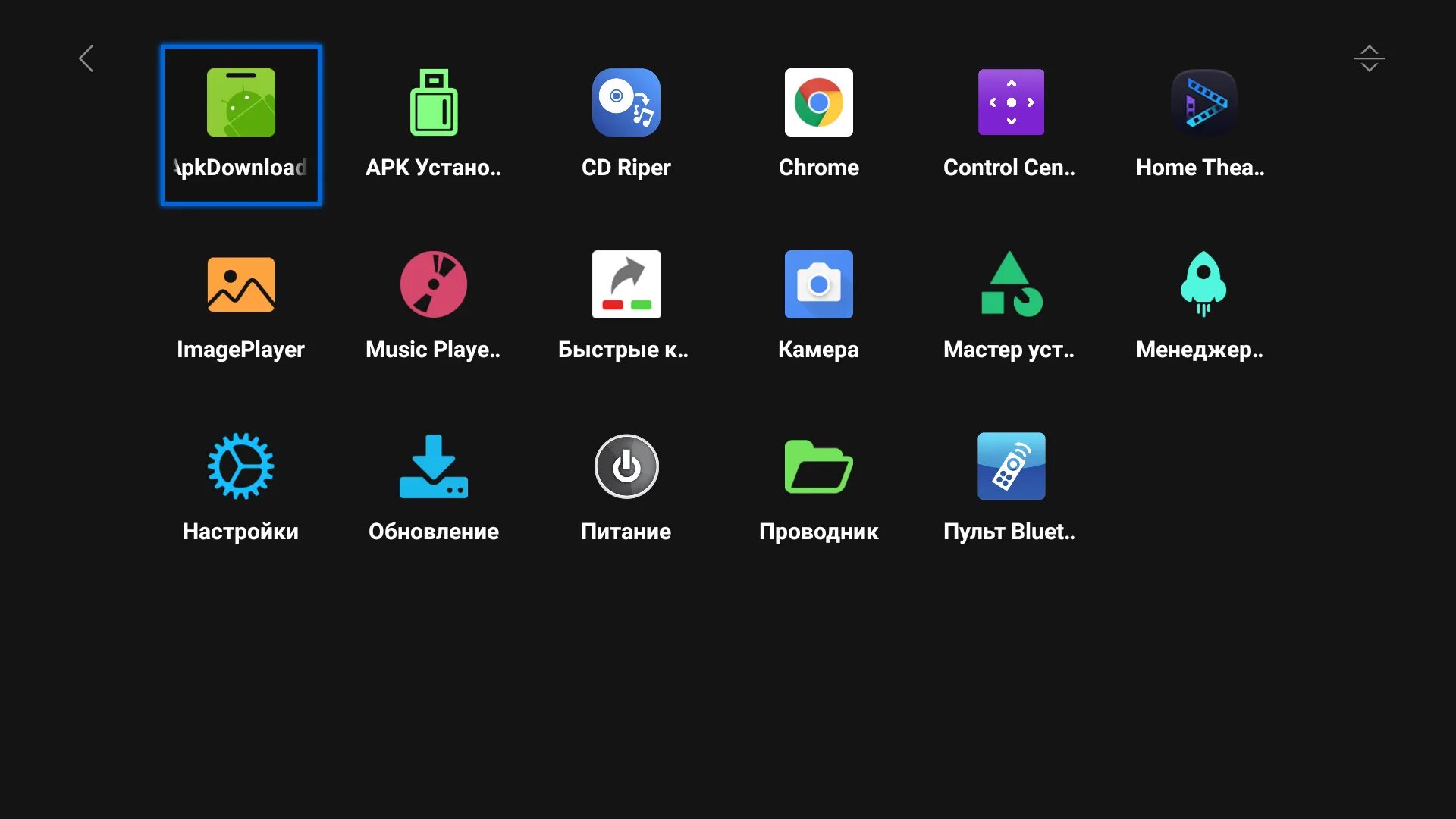Launch Chrome browser
Viewport: 1456px width, 819px height.
click(x=819, y=125)
